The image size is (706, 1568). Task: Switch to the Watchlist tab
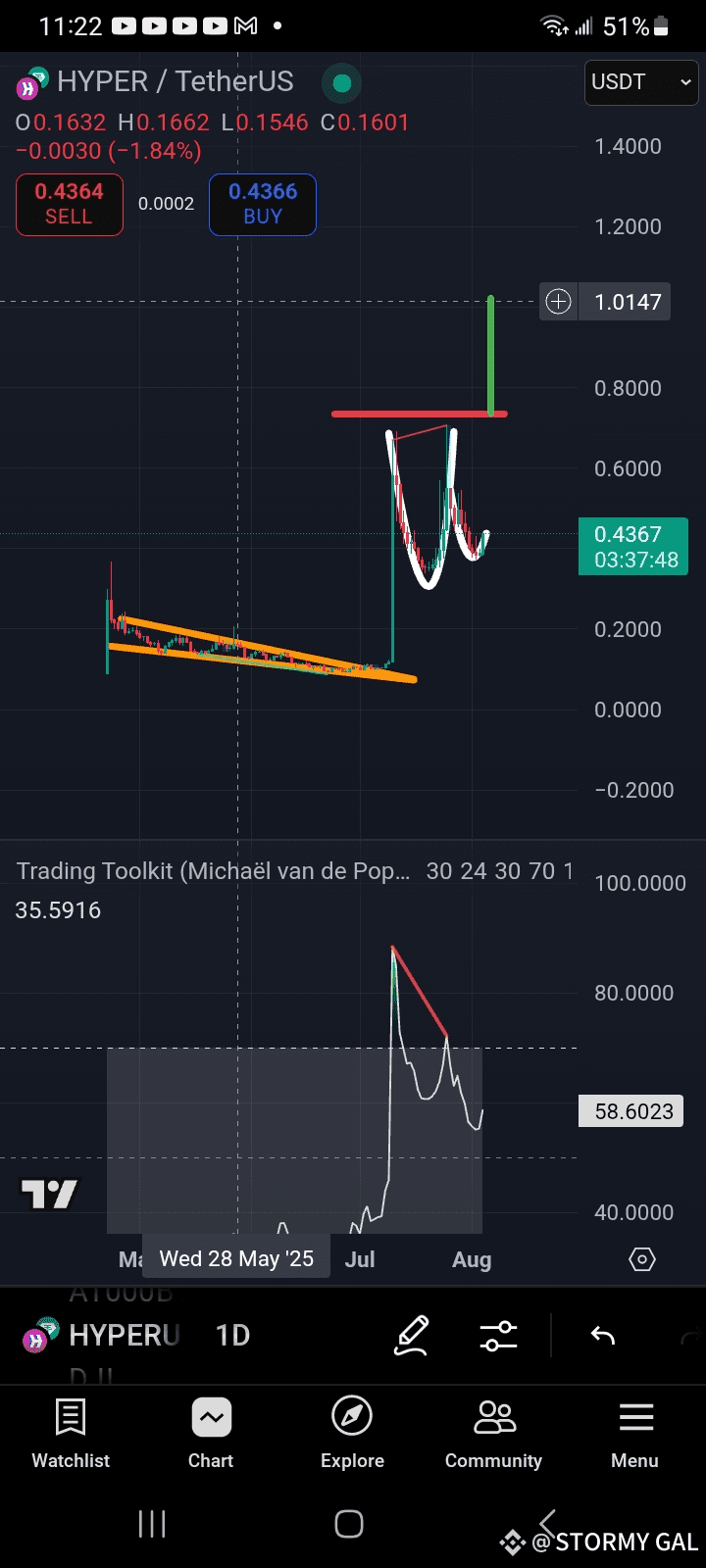(71, 1434)
